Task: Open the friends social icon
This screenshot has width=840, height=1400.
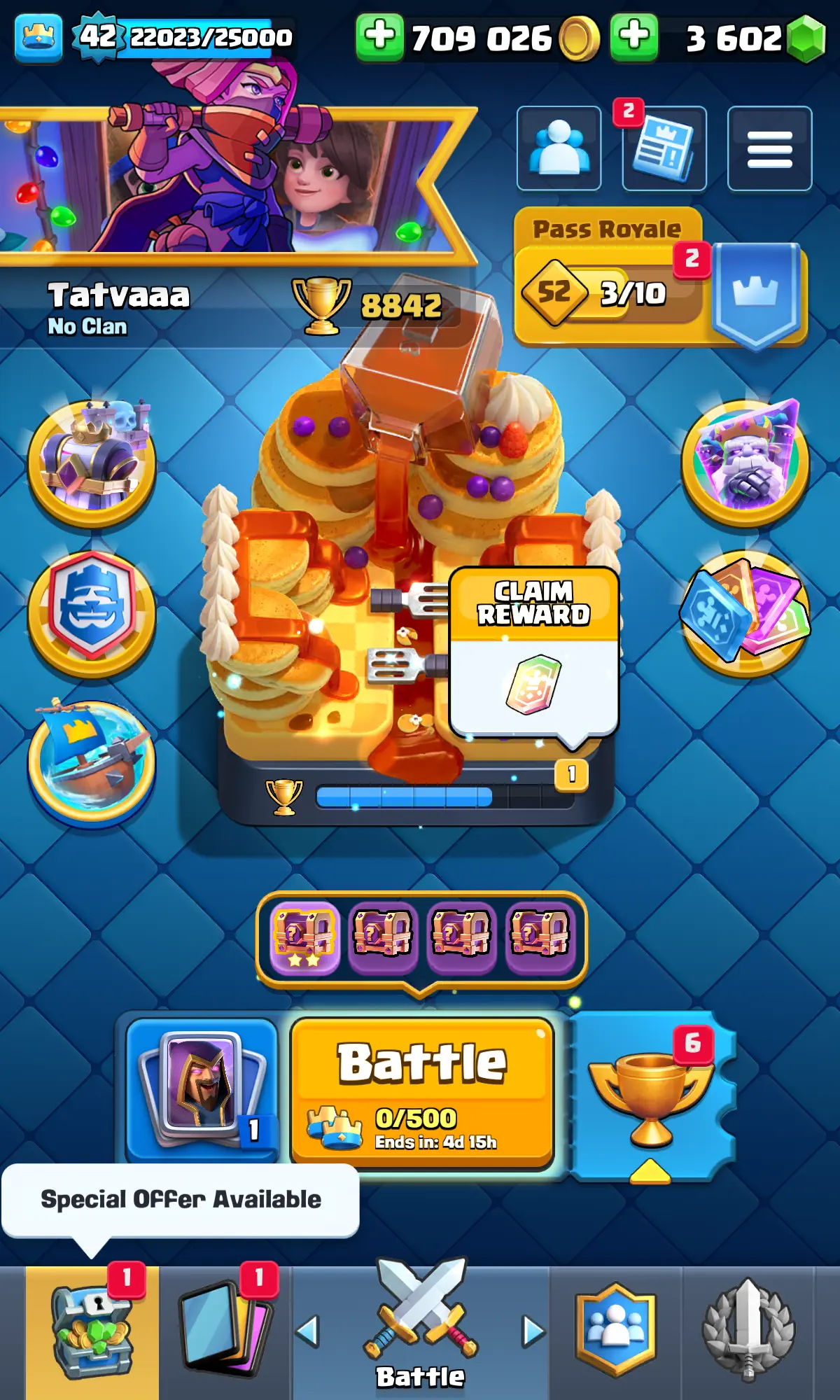Action: [x=559, y=148]
